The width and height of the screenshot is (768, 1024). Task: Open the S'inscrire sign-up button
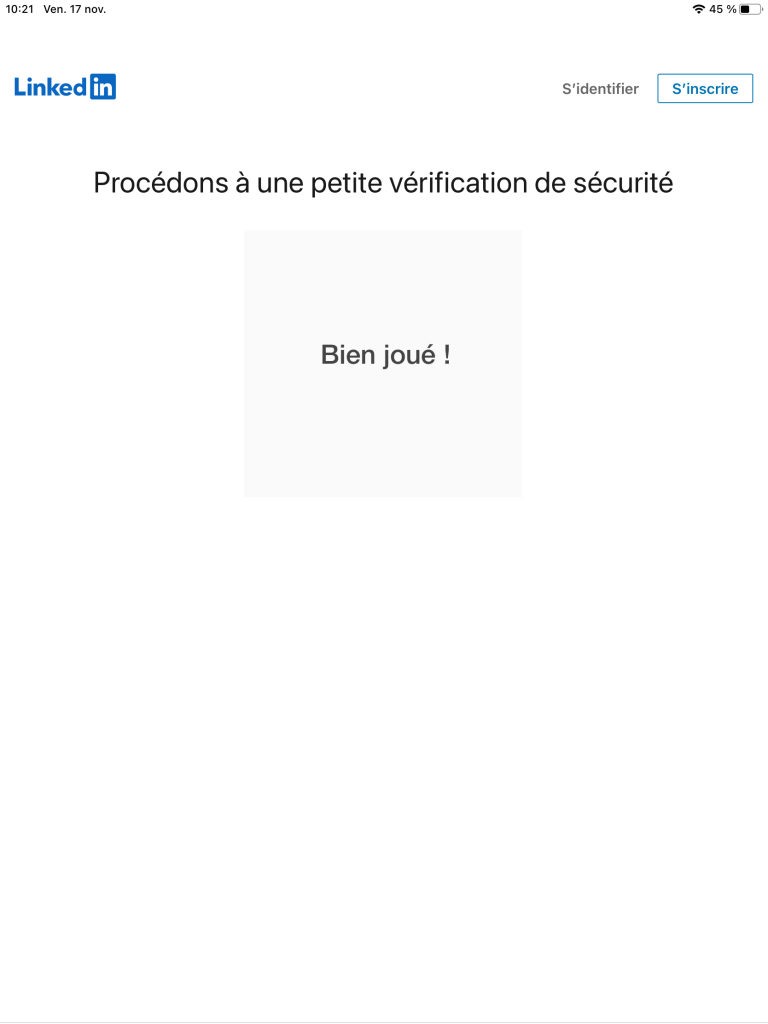tap(705, 89)
